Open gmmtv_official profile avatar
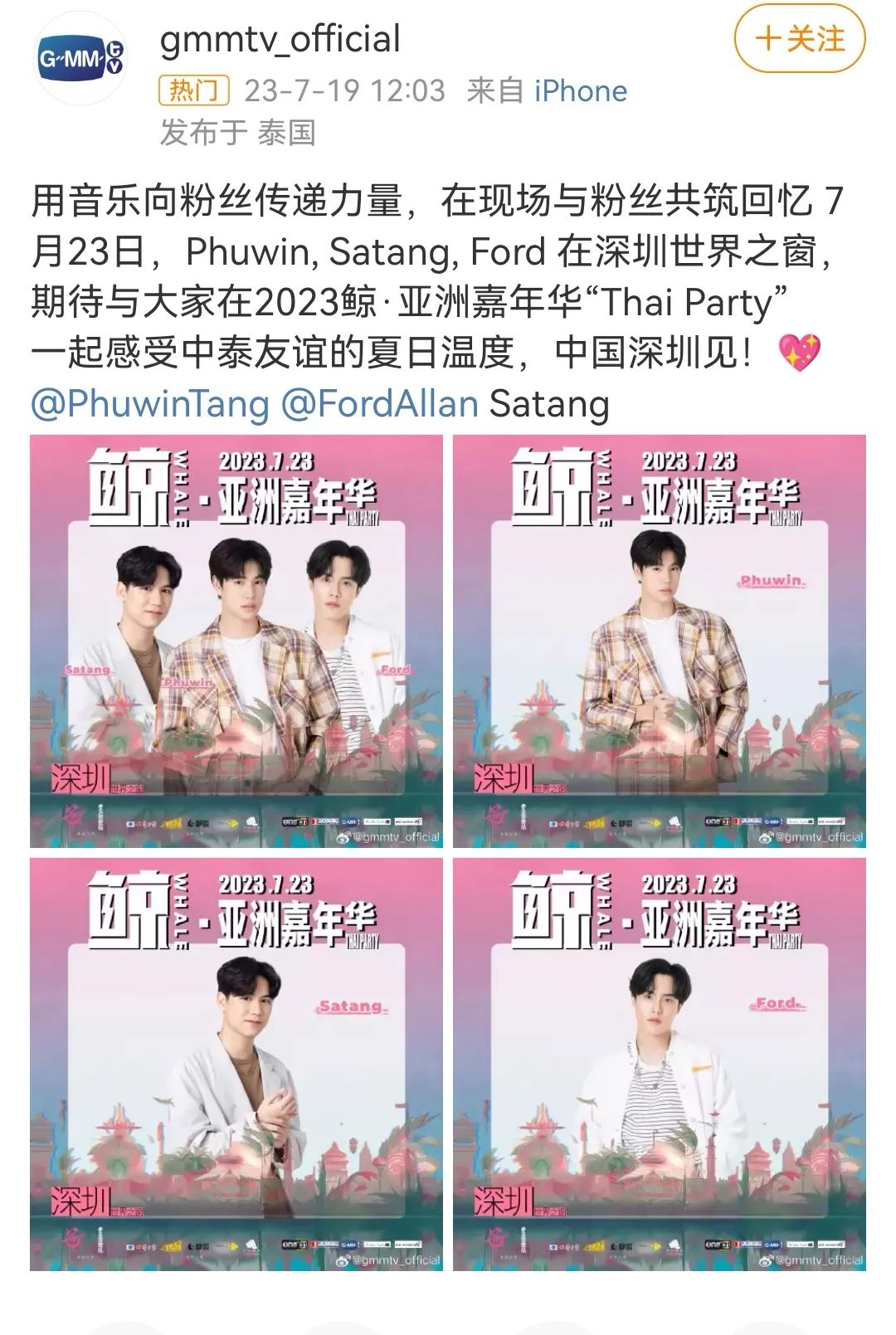896x1335 pixels. click(80, 58)
